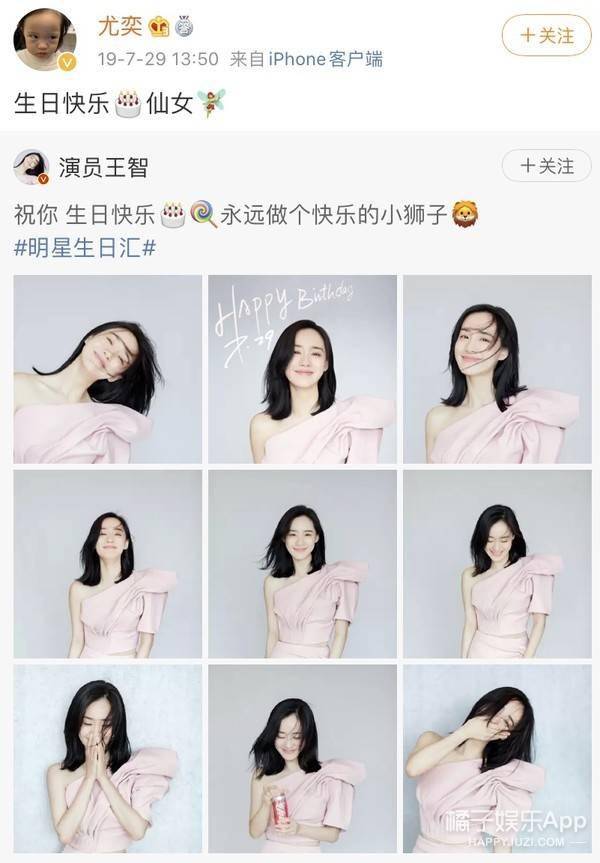This screenshot has width=600, height=863.
Task: Open the photo of her holding a can
Action: [302, 758]
